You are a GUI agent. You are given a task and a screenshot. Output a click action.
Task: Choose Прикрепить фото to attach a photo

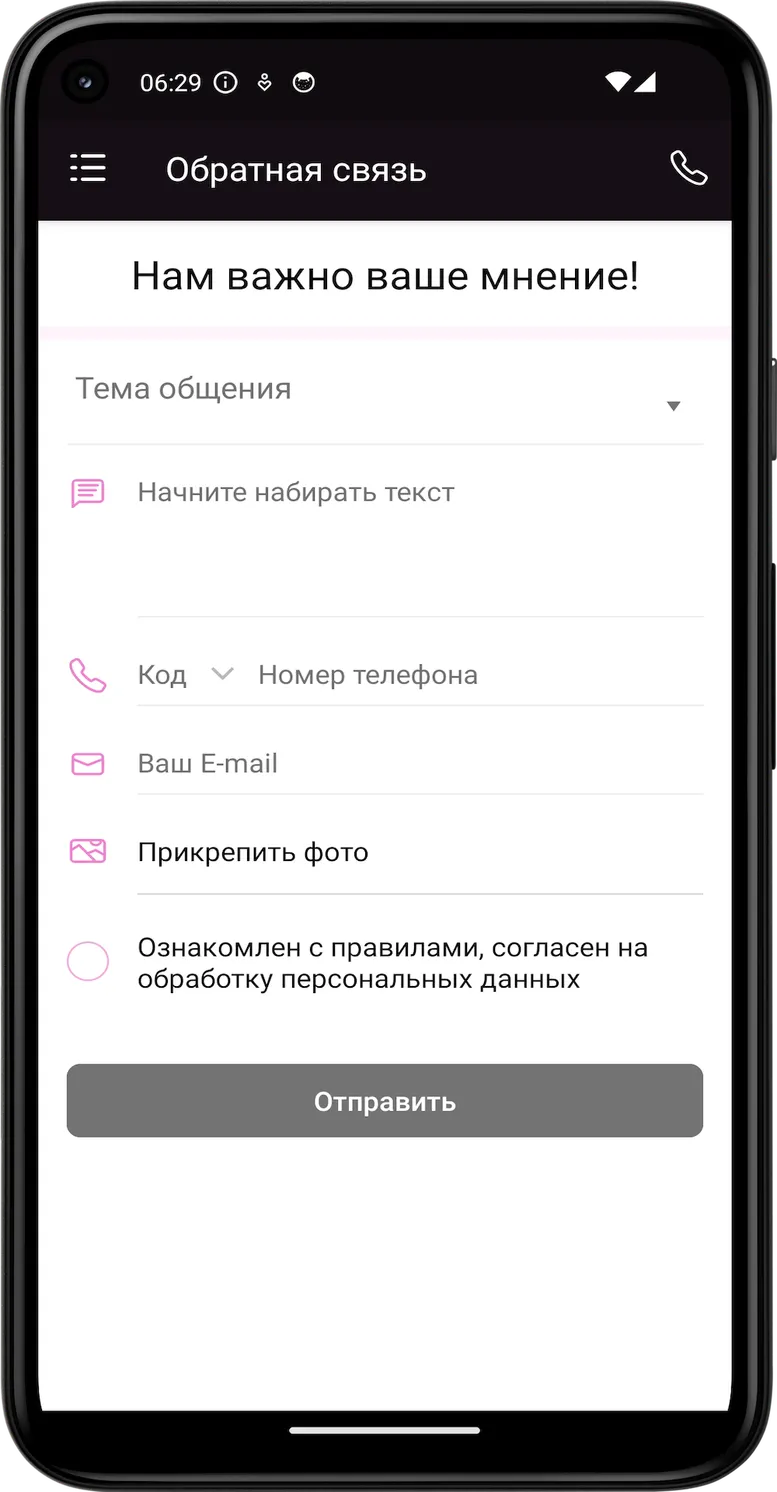[x=420, y=853]
